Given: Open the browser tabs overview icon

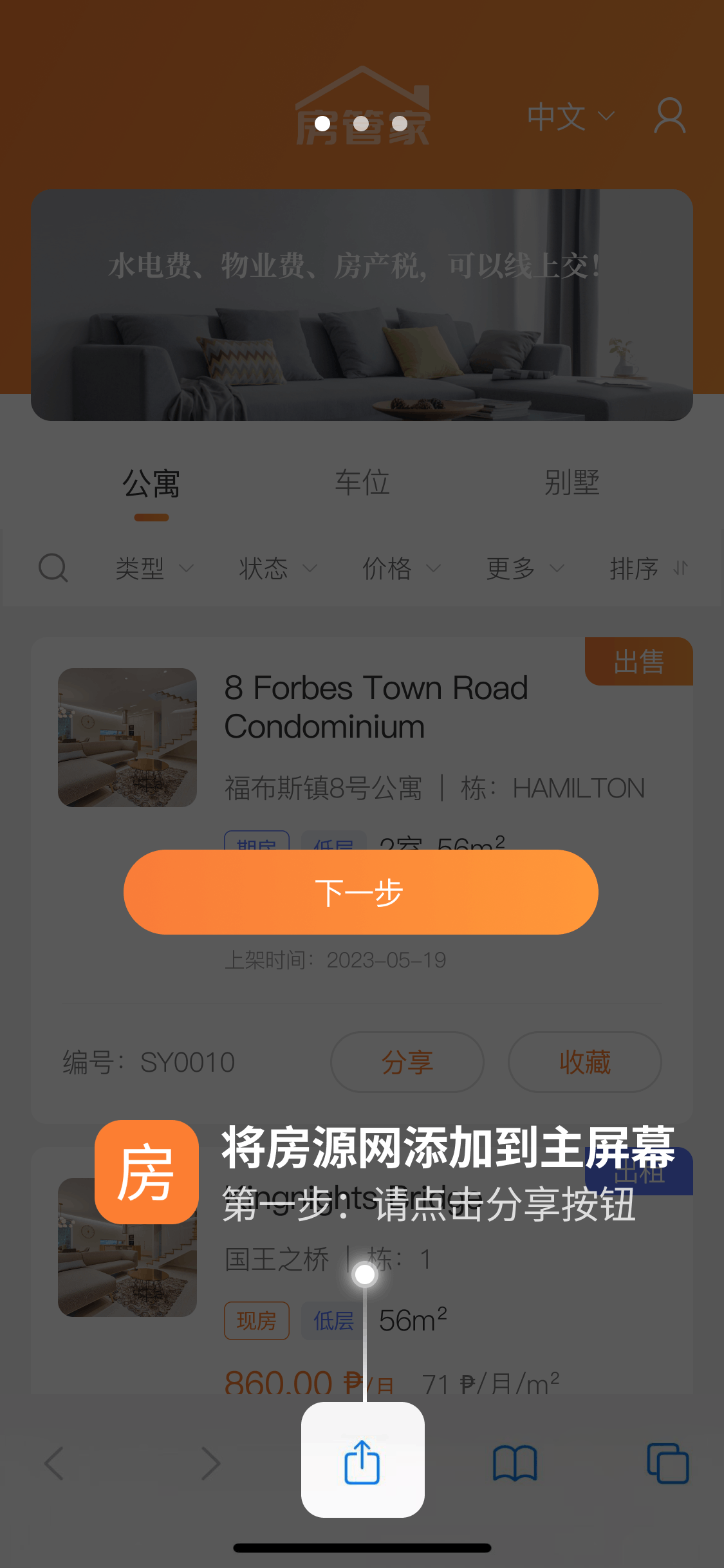Looking at the screenshot, I should [x=667, y=1464].
